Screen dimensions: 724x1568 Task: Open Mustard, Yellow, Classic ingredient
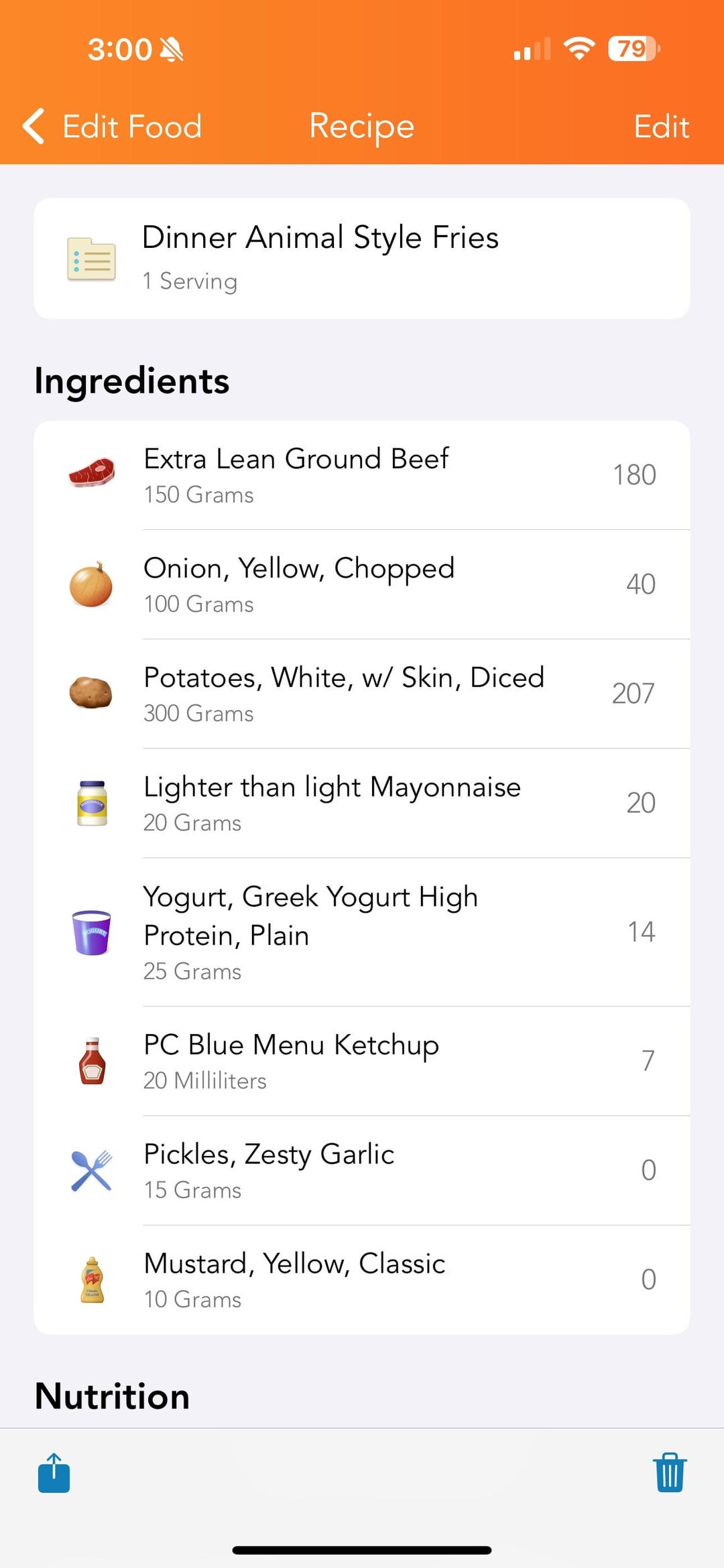pos(362,1279)
